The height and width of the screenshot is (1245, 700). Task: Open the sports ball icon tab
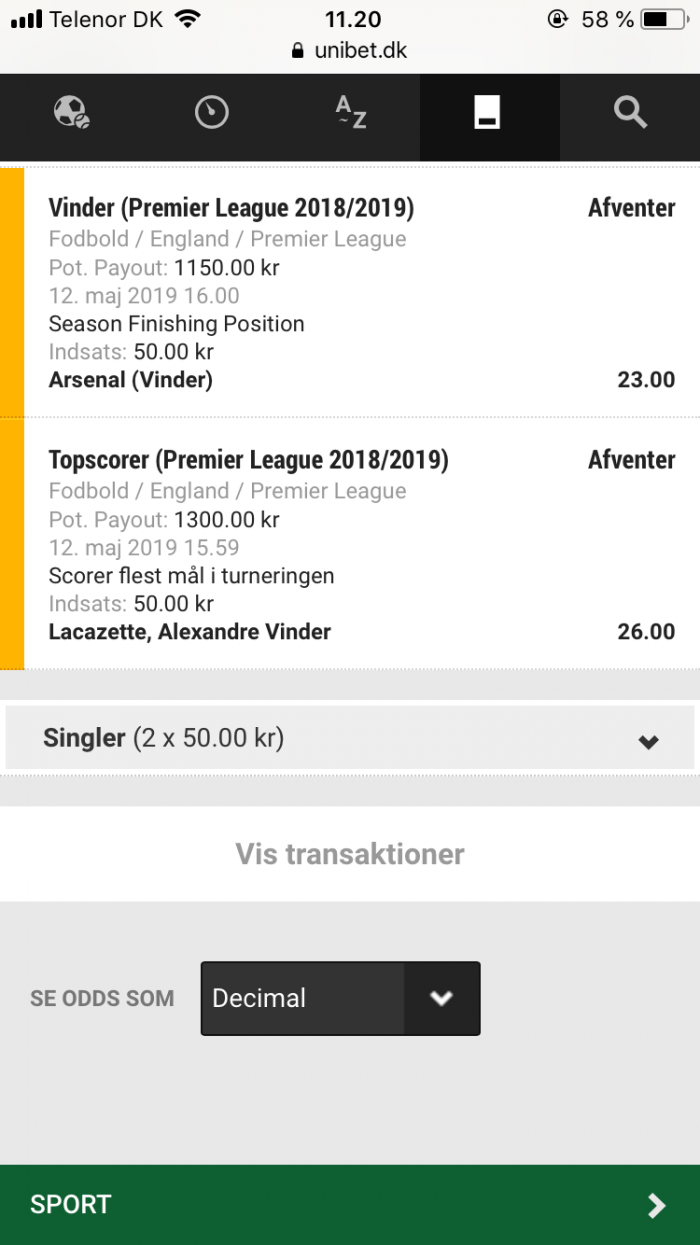(70, 114)
